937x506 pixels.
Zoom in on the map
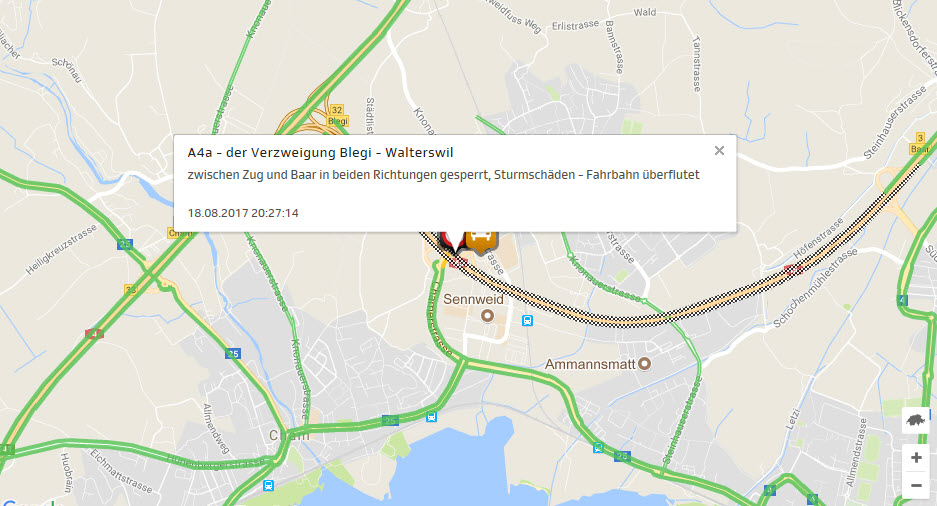(916, 457)
